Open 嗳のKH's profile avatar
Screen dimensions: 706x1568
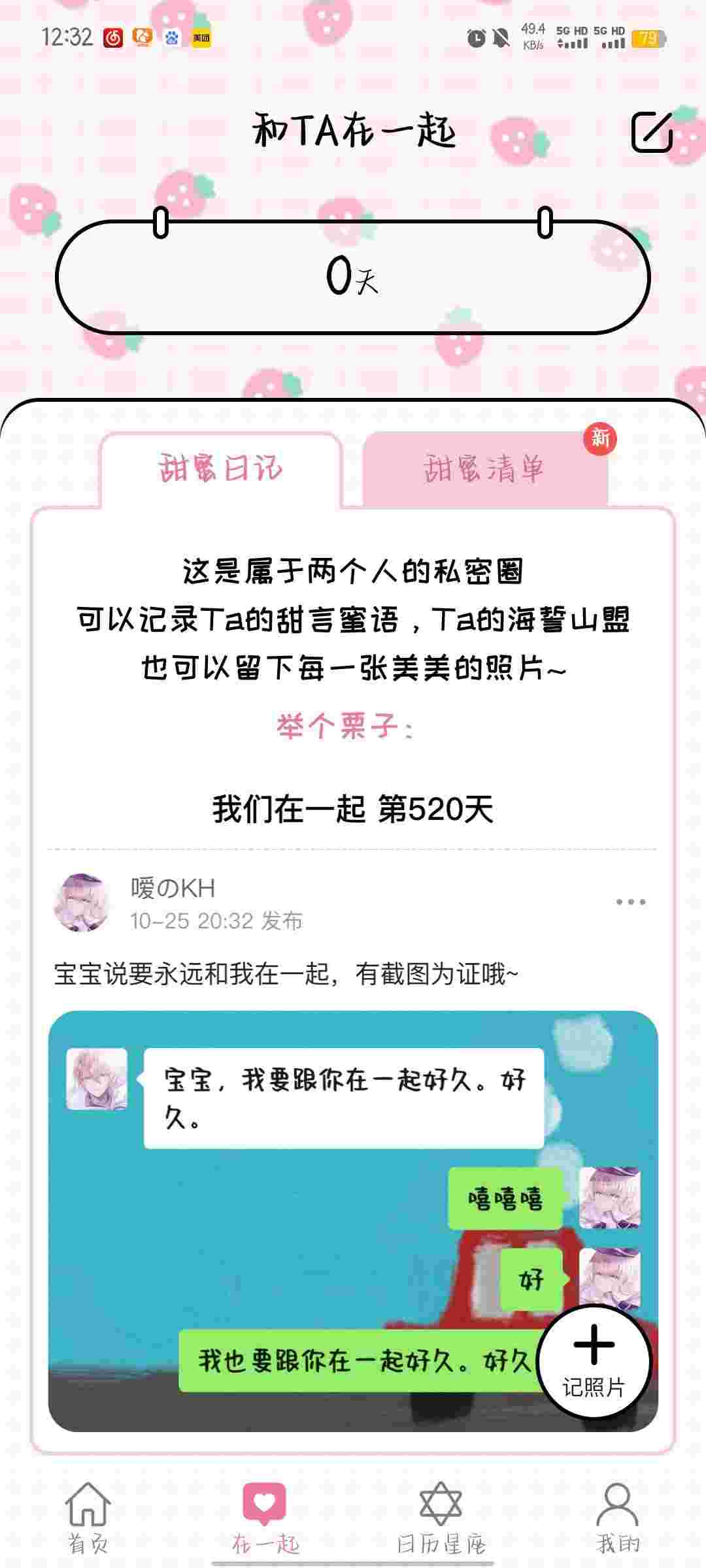81,903
